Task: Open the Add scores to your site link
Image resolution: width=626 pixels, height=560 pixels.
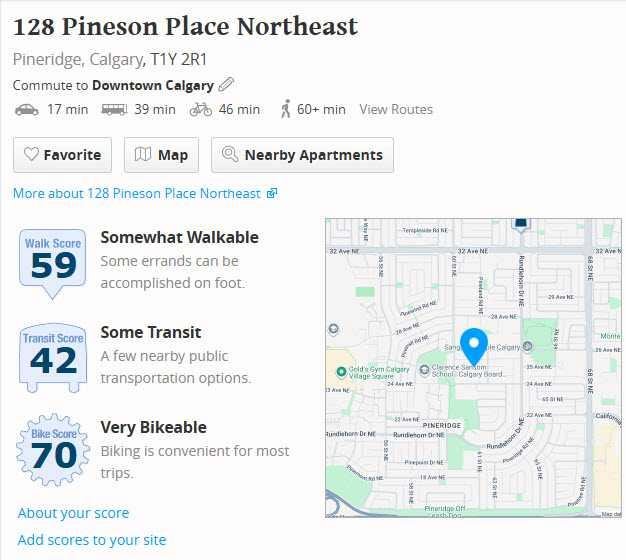Action: [92, 540]
